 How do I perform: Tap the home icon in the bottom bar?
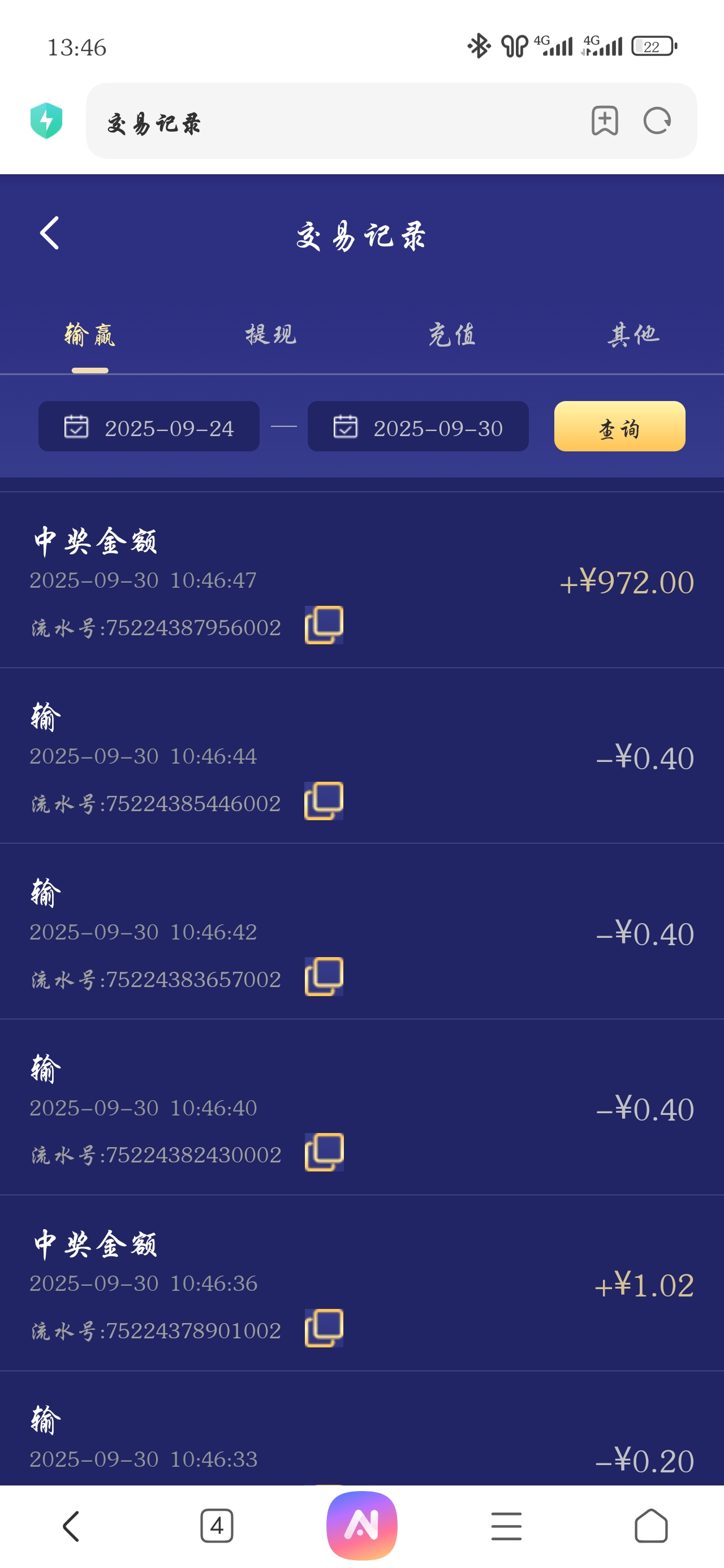[652, 1525]
